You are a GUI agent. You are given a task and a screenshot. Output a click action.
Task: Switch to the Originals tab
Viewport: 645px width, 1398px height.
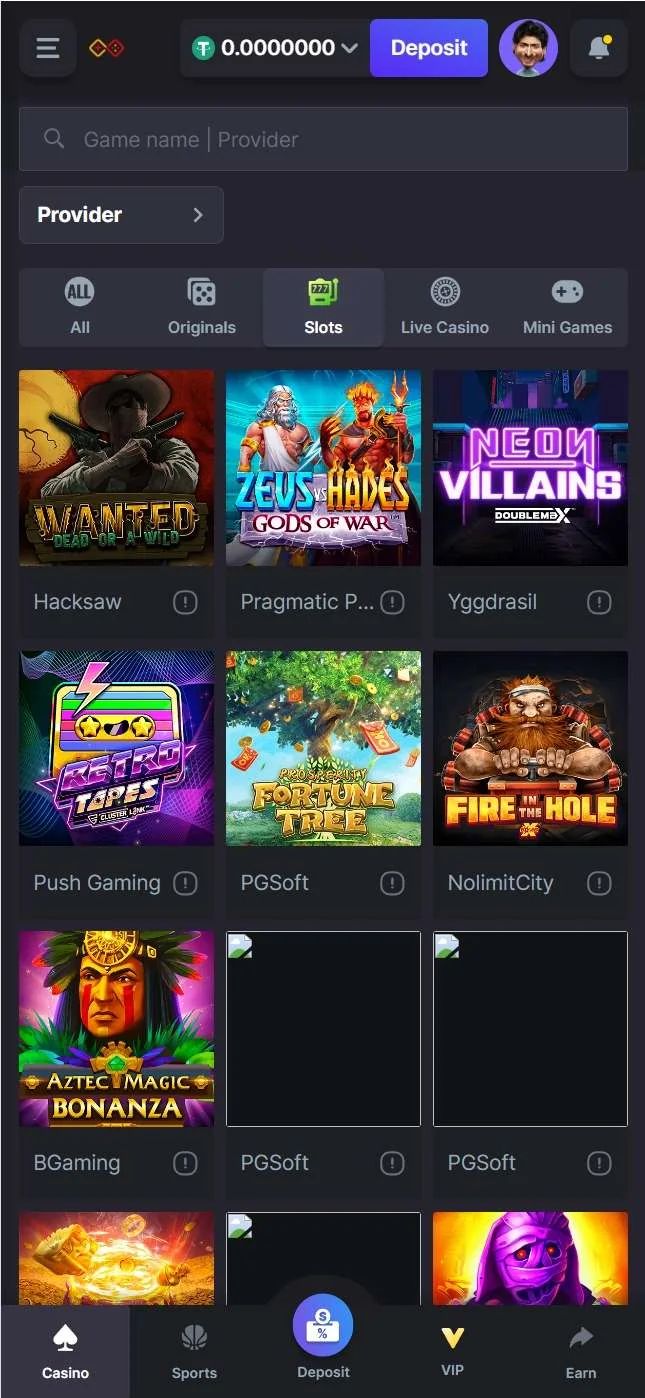(x=201, y=307)
